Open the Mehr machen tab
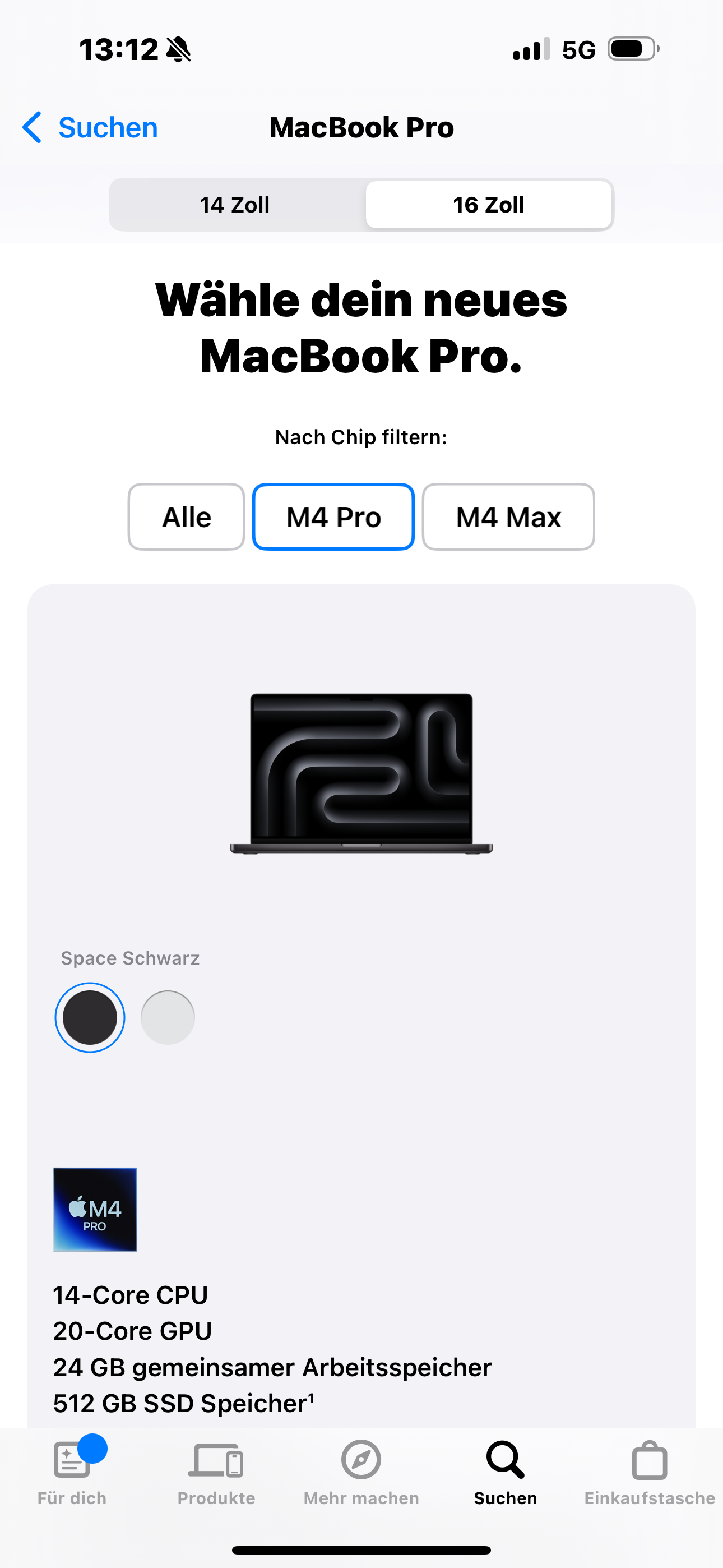Screen dimensions: 723x1568 [x=361, y=1473]
